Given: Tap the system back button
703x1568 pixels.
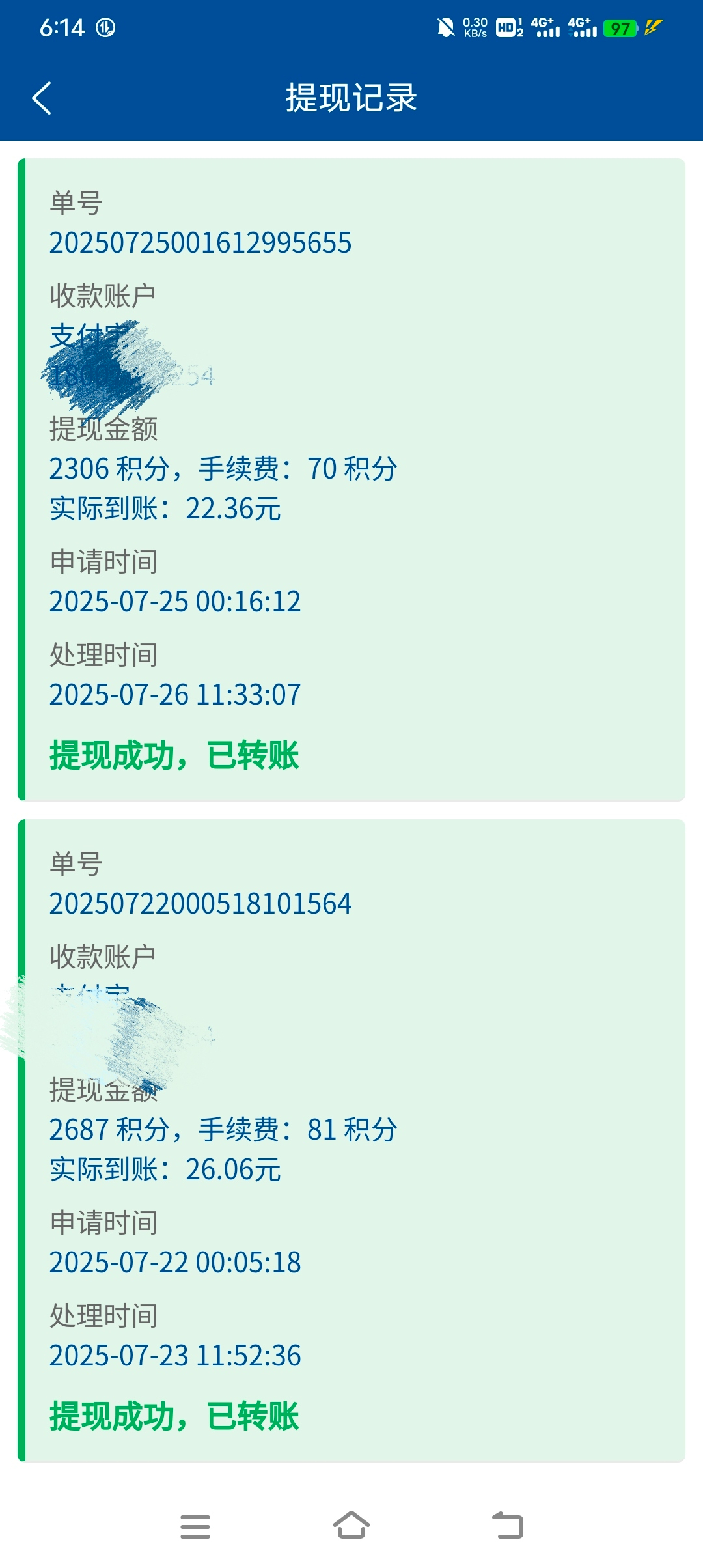Looking at the screenshot, I should coord(508,1525).
